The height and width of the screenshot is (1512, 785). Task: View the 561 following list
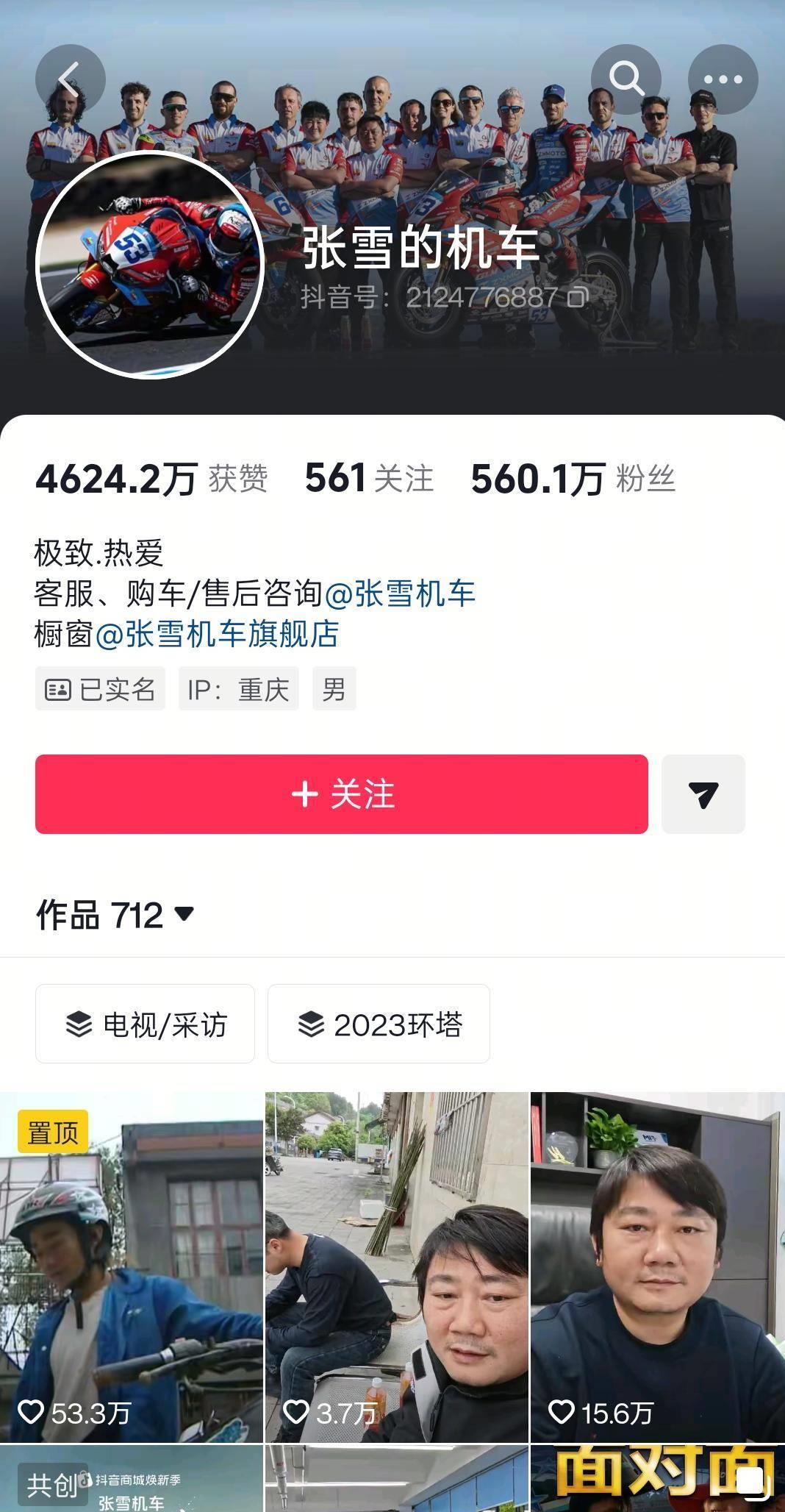368,479
